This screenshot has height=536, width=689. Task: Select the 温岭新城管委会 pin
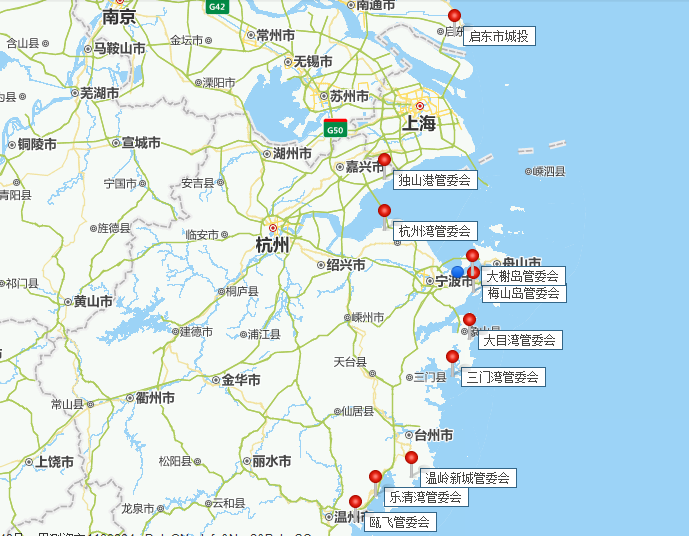click(412, 458)
